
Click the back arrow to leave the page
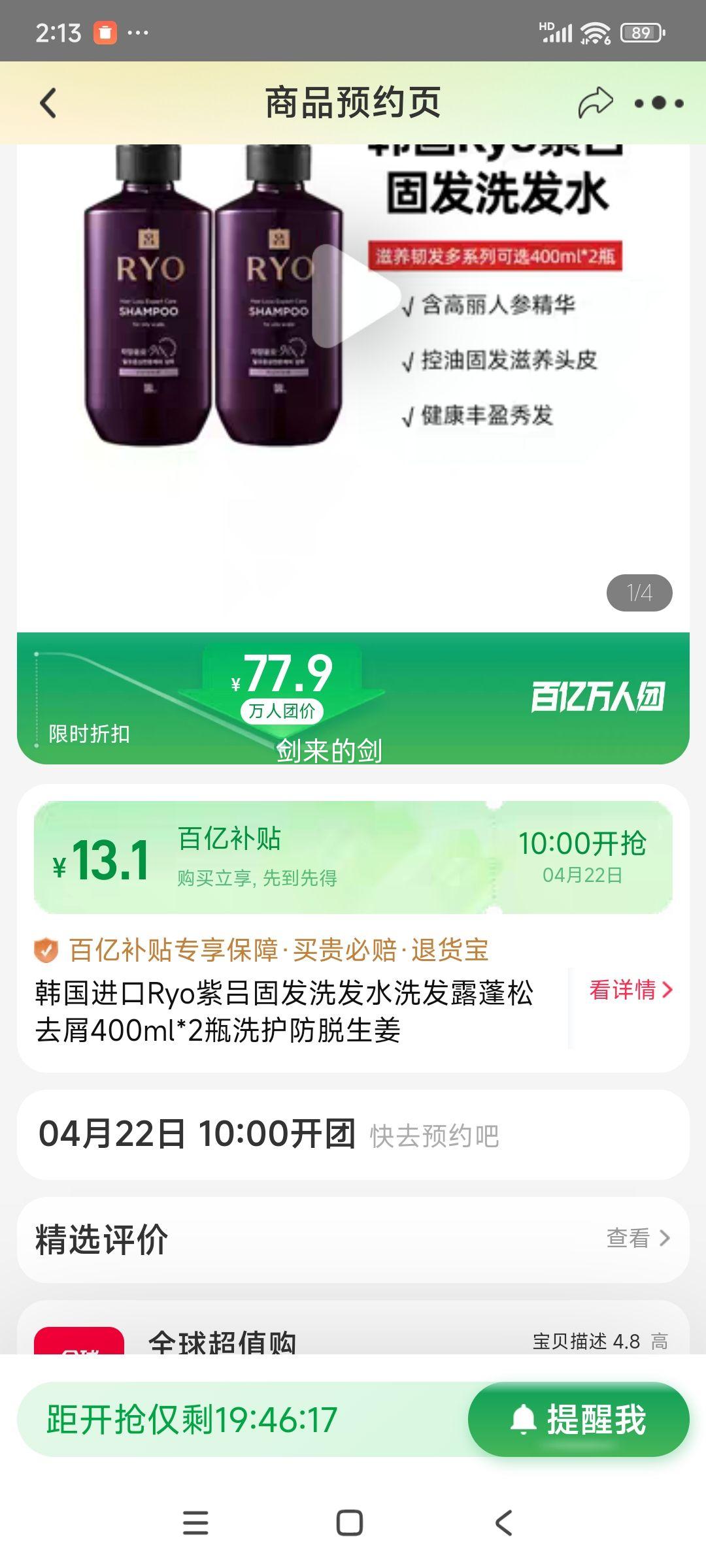(46, 103)
